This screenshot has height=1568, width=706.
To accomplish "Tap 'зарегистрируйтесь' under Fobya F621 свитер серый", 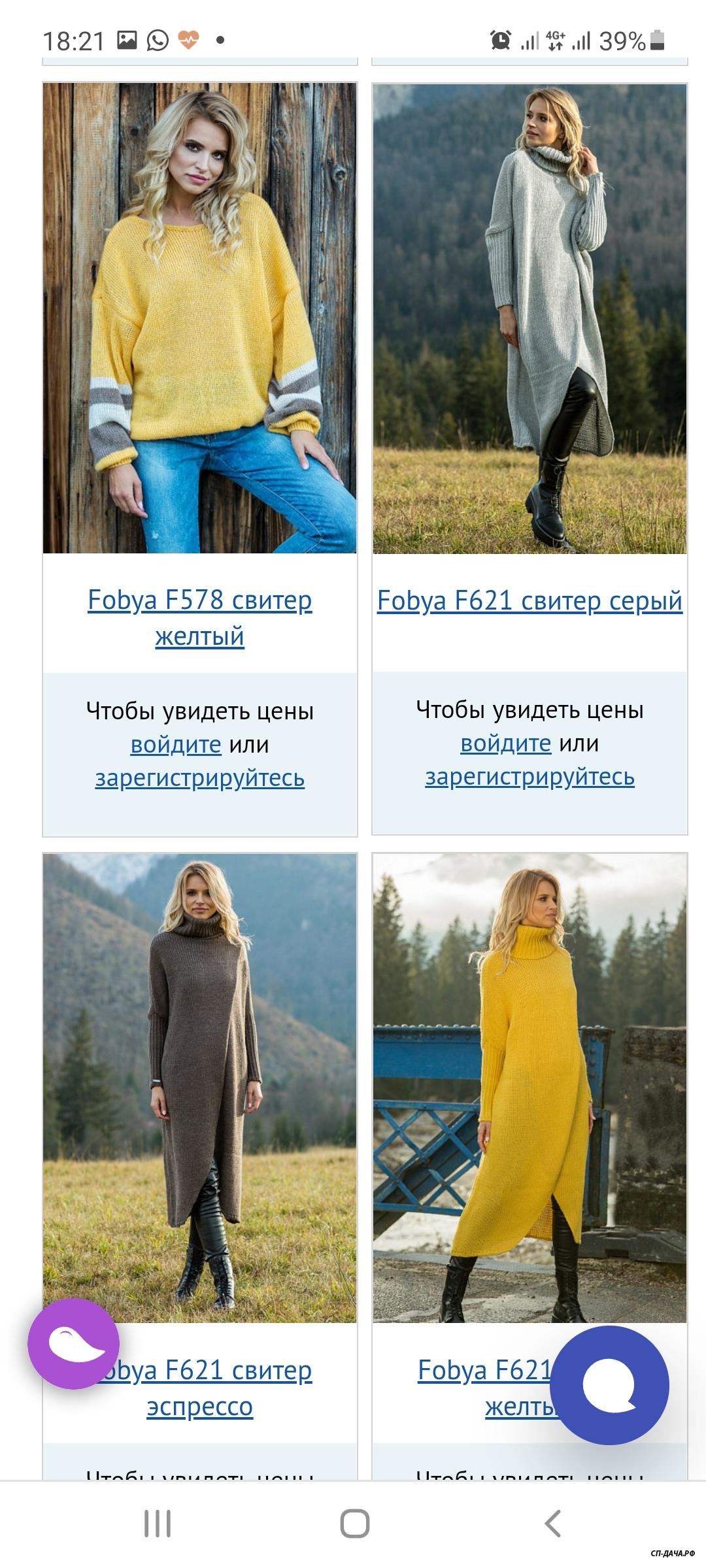I will pyautogui.click(x=529, y=777).
